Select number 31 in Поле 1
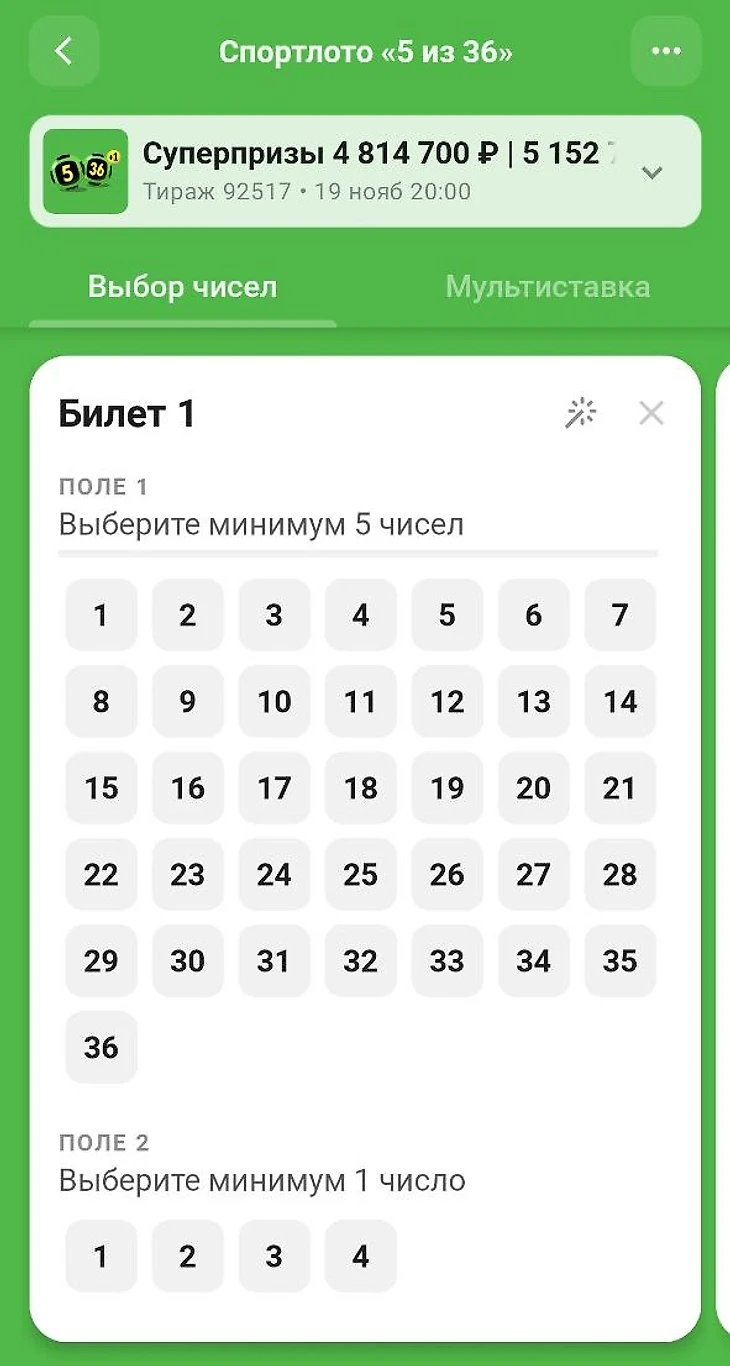The height and width of the screenshot is (1366, 730). (x=274, y=961)
